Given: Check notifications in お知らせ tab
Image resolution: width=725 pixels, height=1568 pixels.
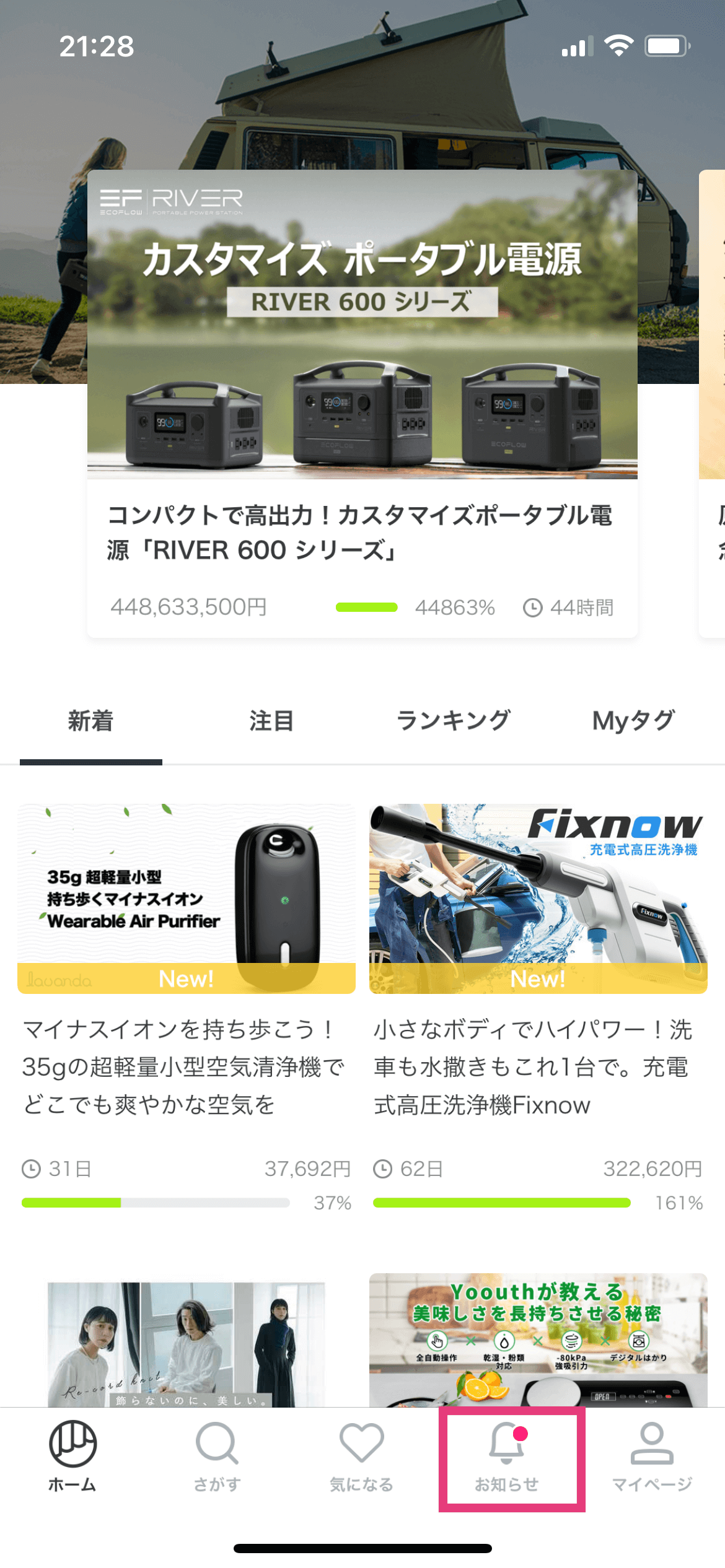Looking at the screenshot, I should [x=507, y=1458].
